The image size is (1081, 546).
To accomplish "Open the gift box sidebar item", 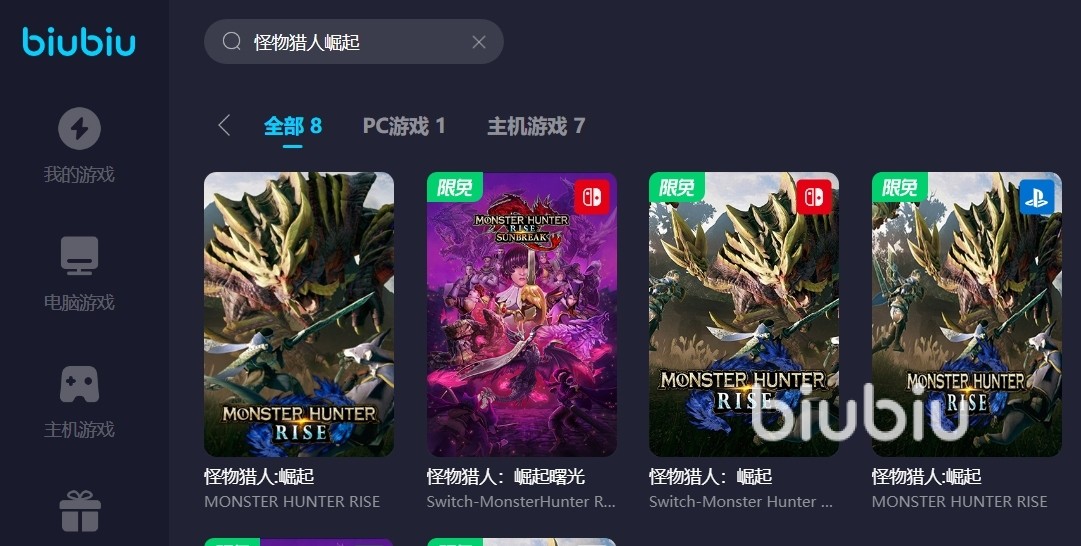I will (x=80, y=512).
